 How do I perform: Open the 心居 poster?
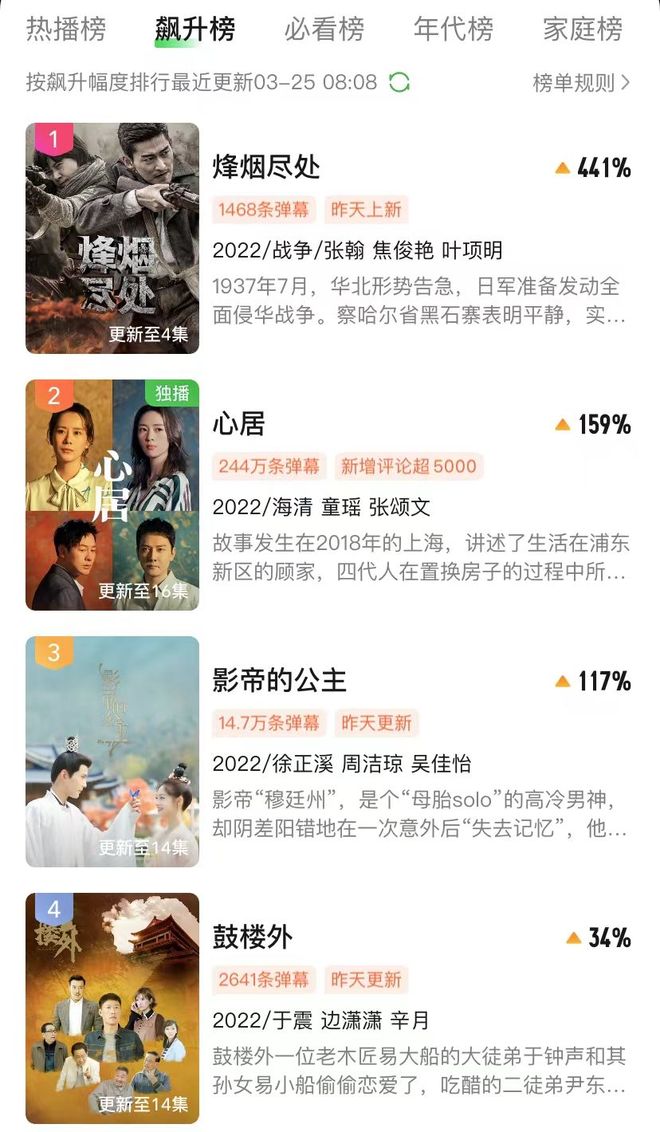pyautogui.click(x=112, y=494)
